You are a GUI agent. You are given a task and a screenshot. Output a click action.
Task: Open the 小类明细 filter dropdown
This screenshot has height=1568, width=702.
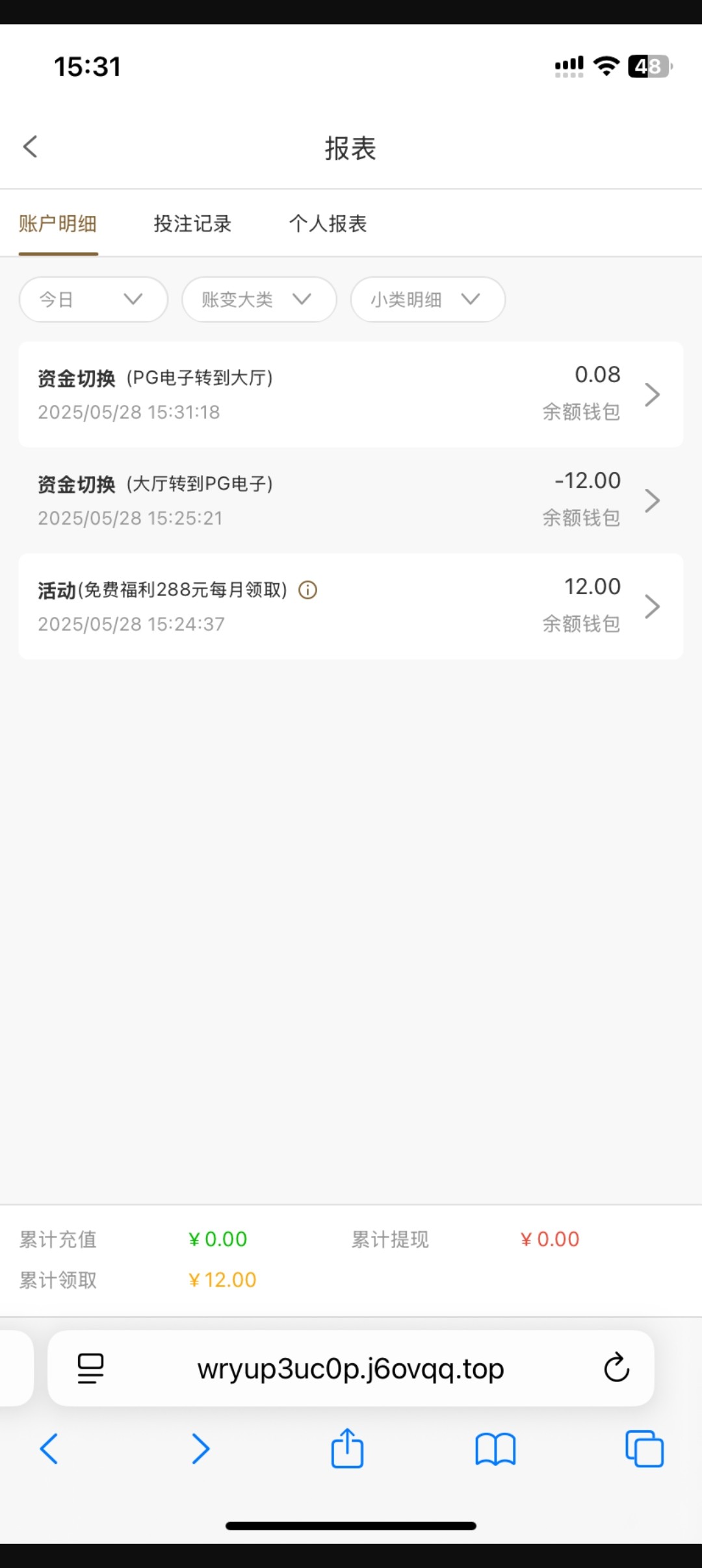(428, 299)
